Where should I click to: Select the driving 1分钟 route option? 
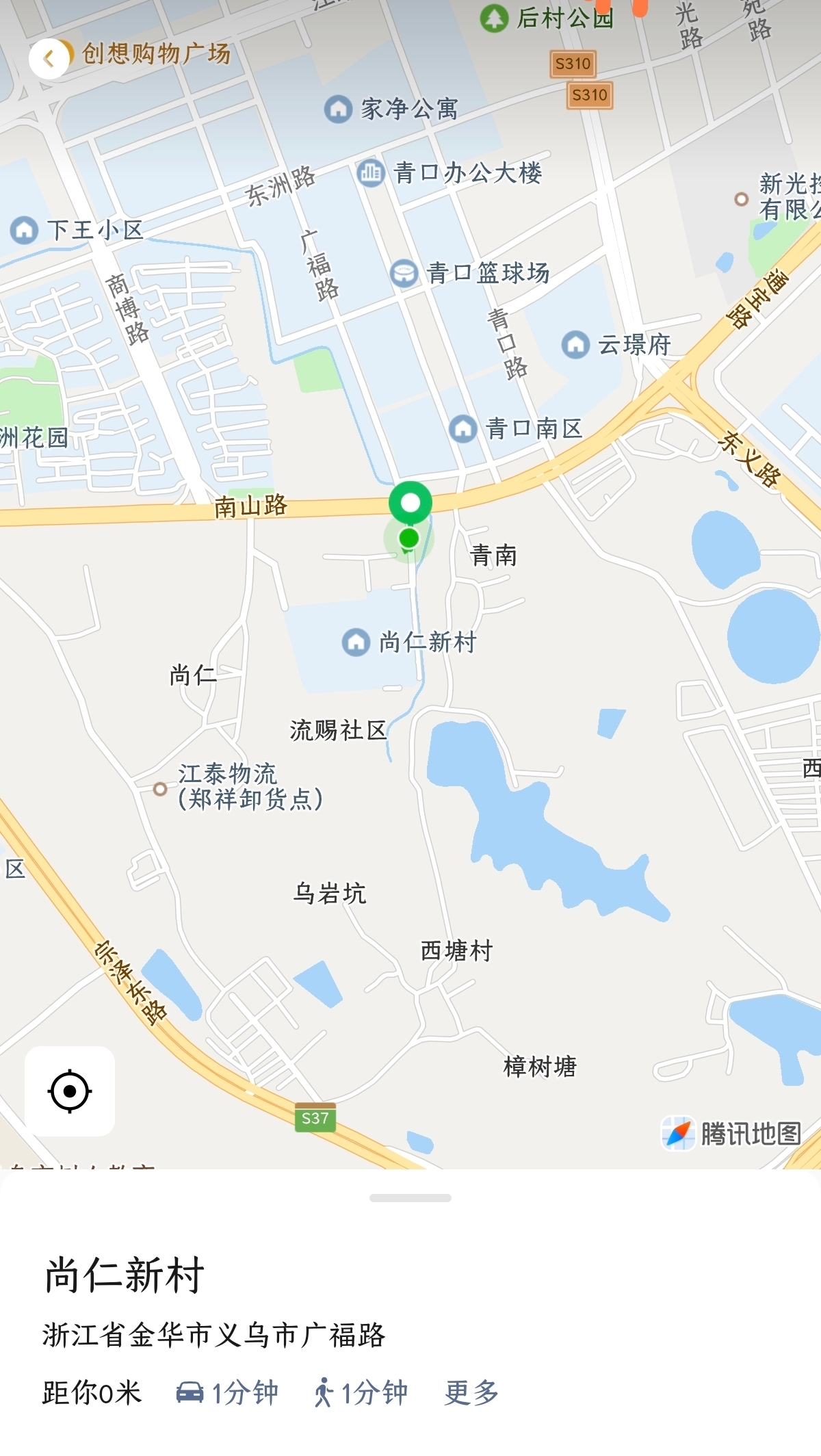point(228,1392)
